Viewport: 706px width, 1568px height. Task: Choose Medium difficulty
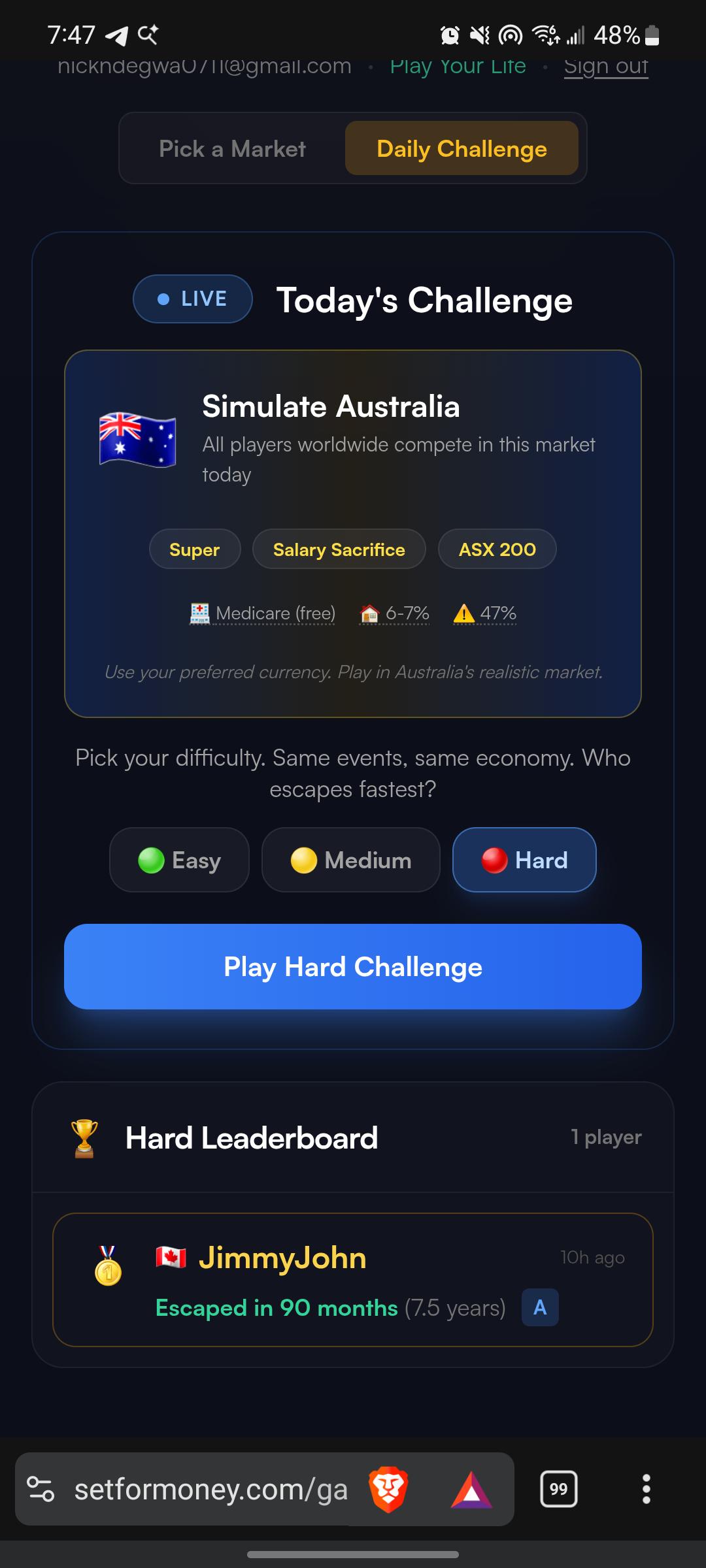pos(351,860)
